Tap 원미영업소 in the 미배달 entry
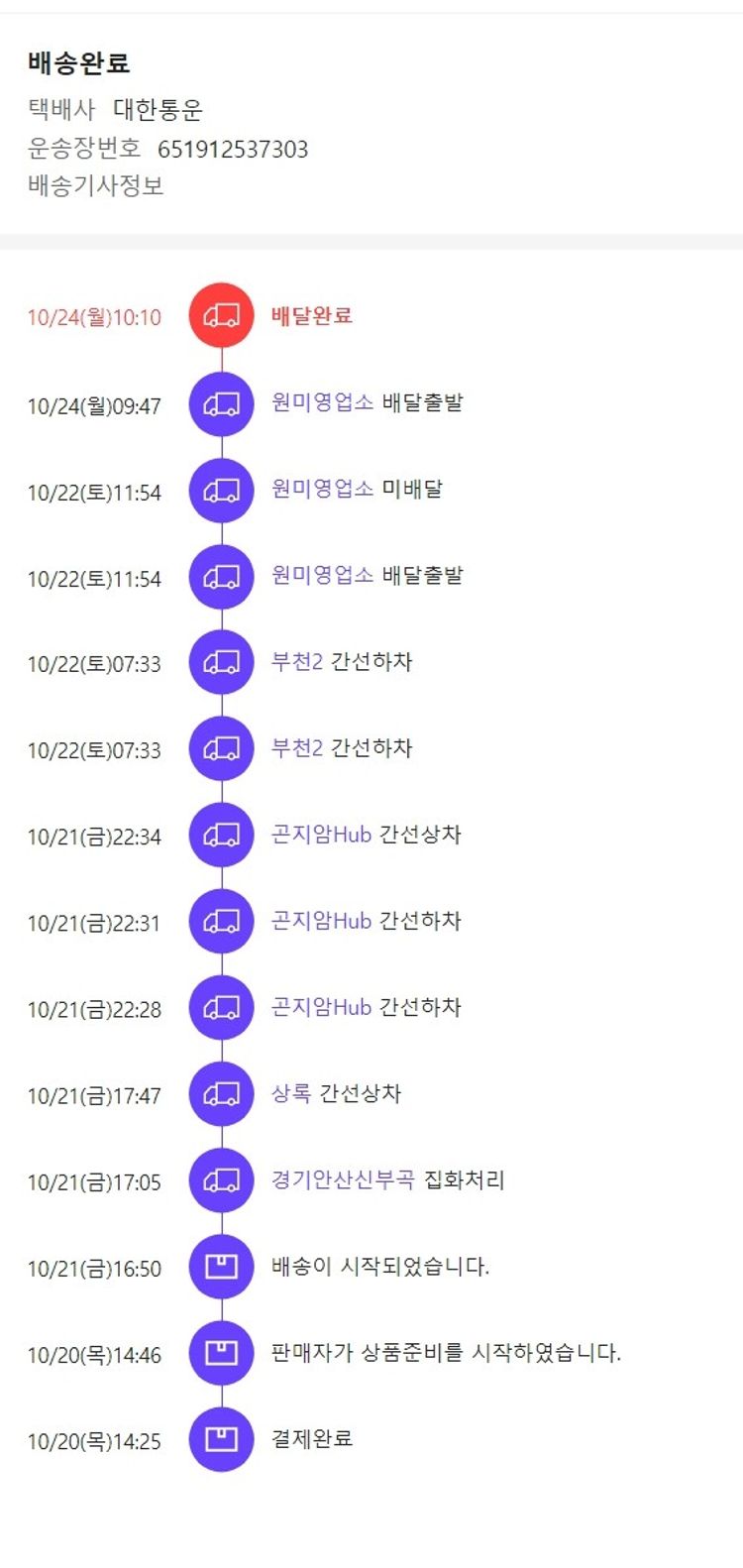 322,489
